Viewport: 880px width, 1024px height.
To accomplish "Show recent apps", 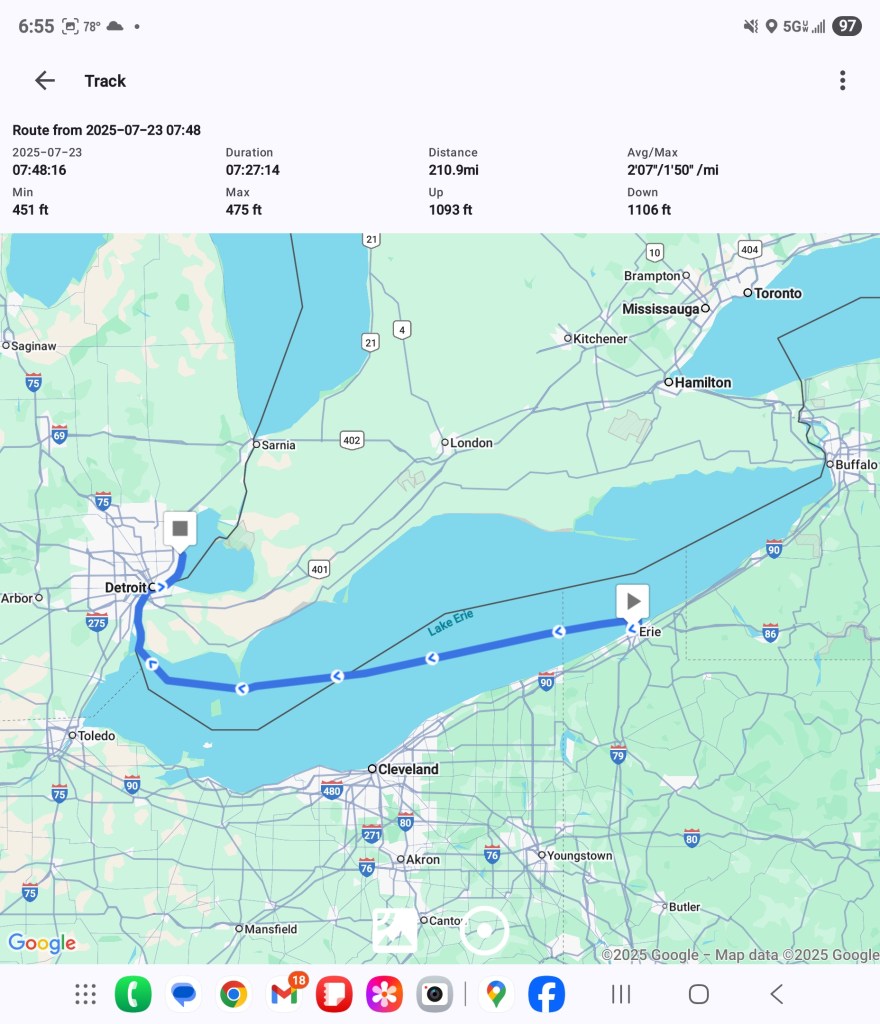I will click(x=621, y=994).
